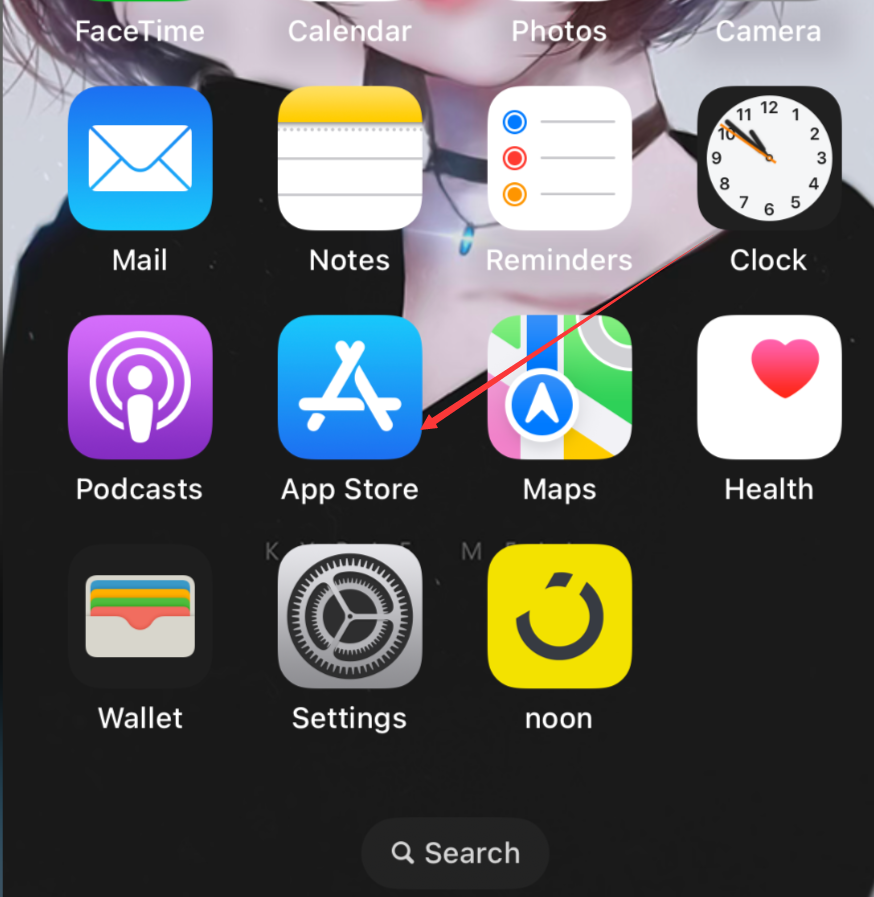Launch Podcasts
This screenshot has height=897, width=874.
pyautogui.click(x=140, y=387)
